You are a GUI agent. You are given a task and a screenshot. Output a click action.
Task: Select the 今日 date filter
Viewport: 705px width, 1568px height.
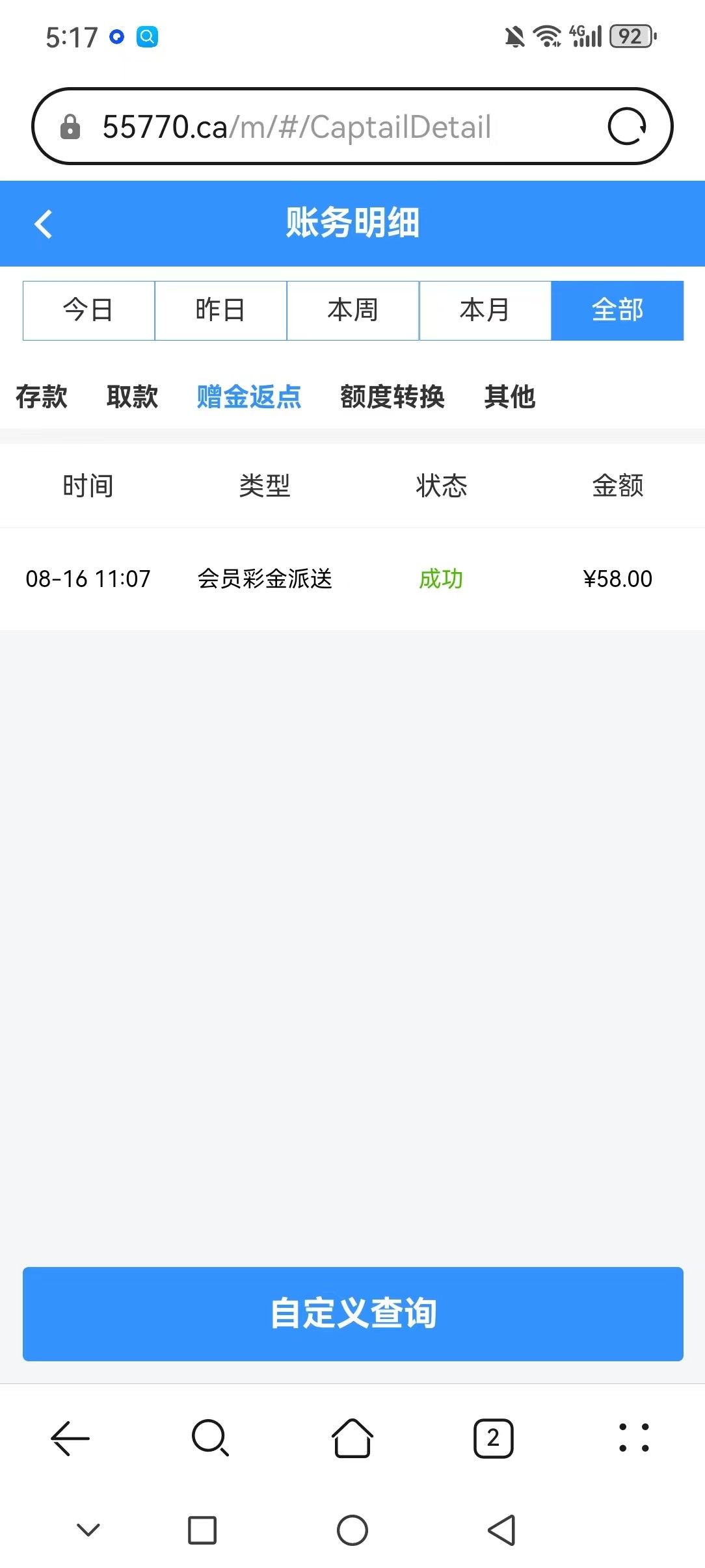(x=88, y=310)
